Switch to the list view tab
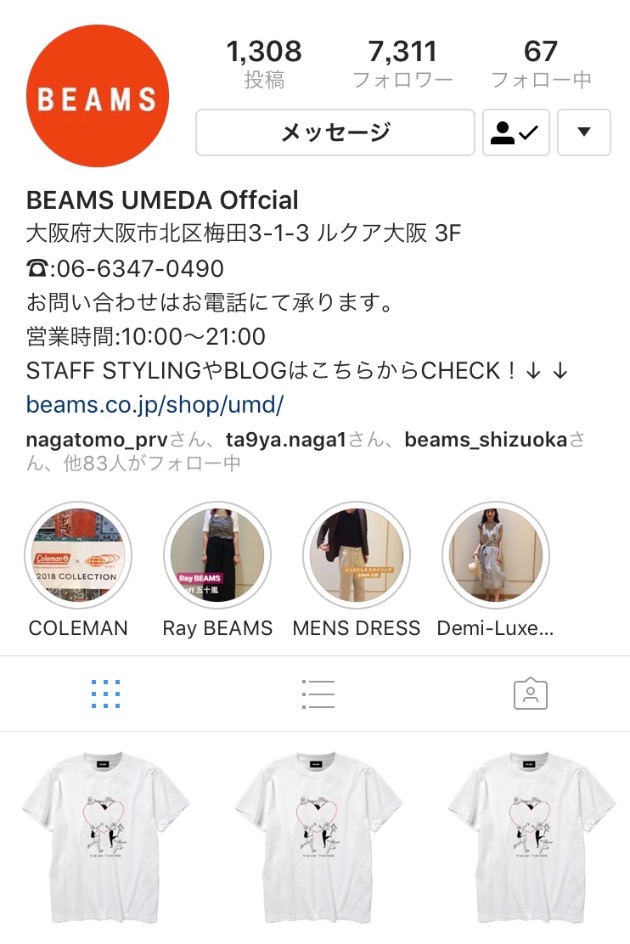This screenshot has width=630, height=944. (x=317, y=694)
